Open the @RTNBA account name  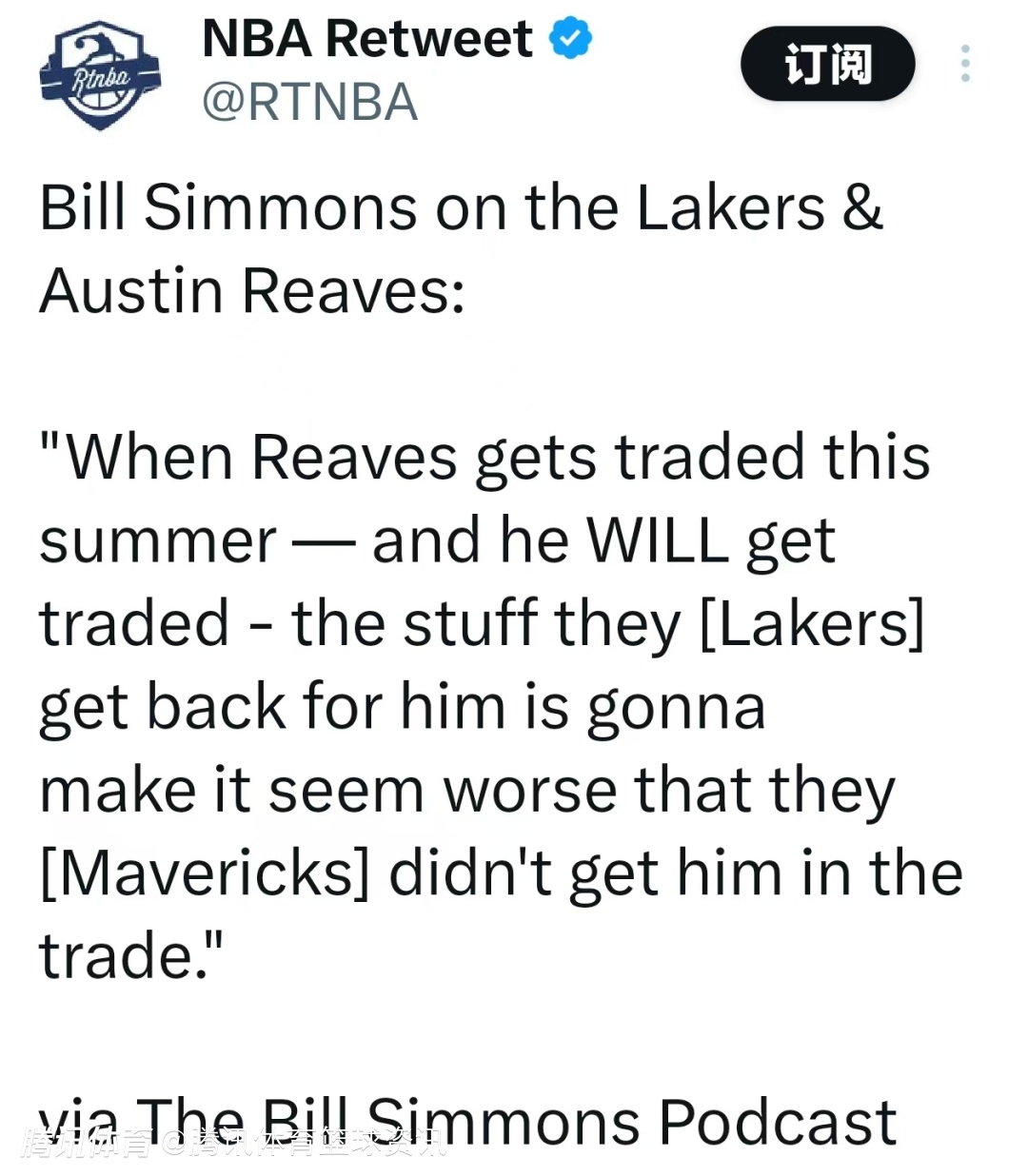tap(309, 103)
